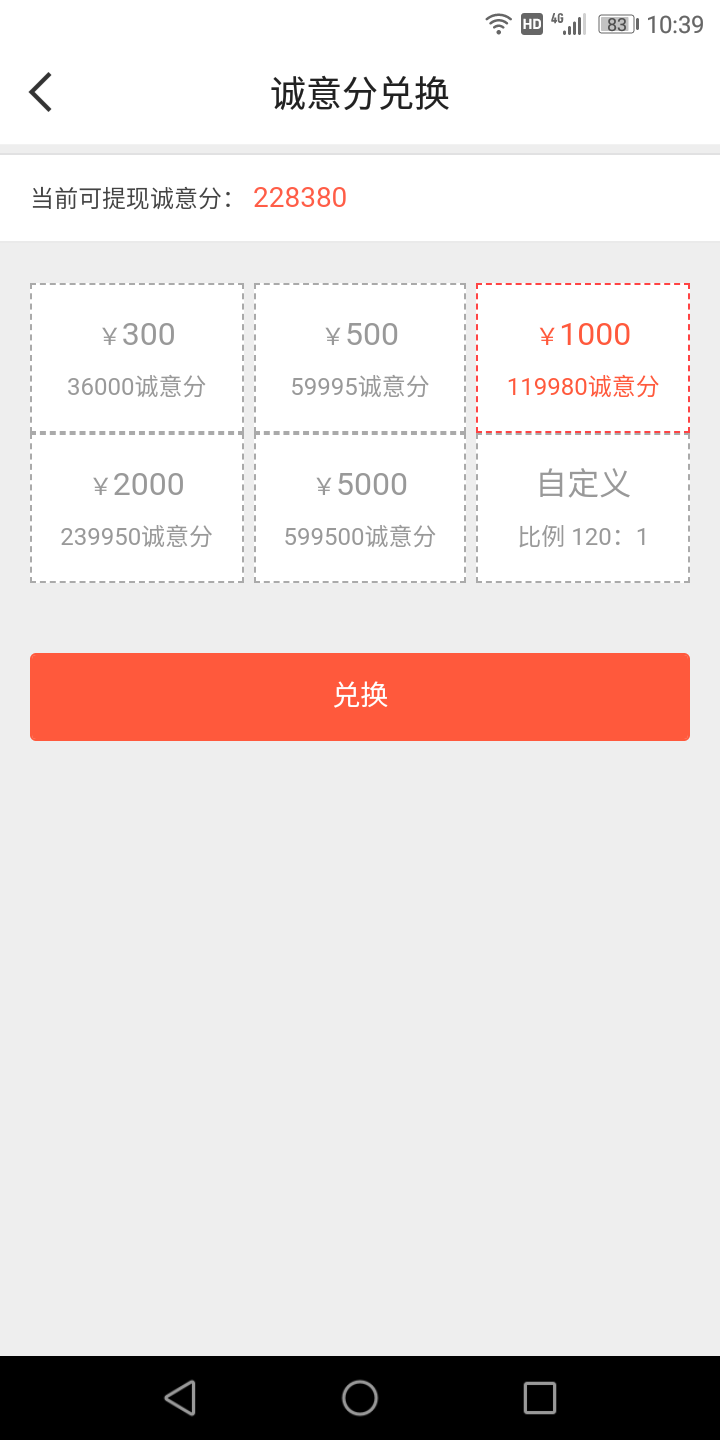Return to the system home screen
The height and width of the screenshot is (1440, 720).
[360, 1397]
